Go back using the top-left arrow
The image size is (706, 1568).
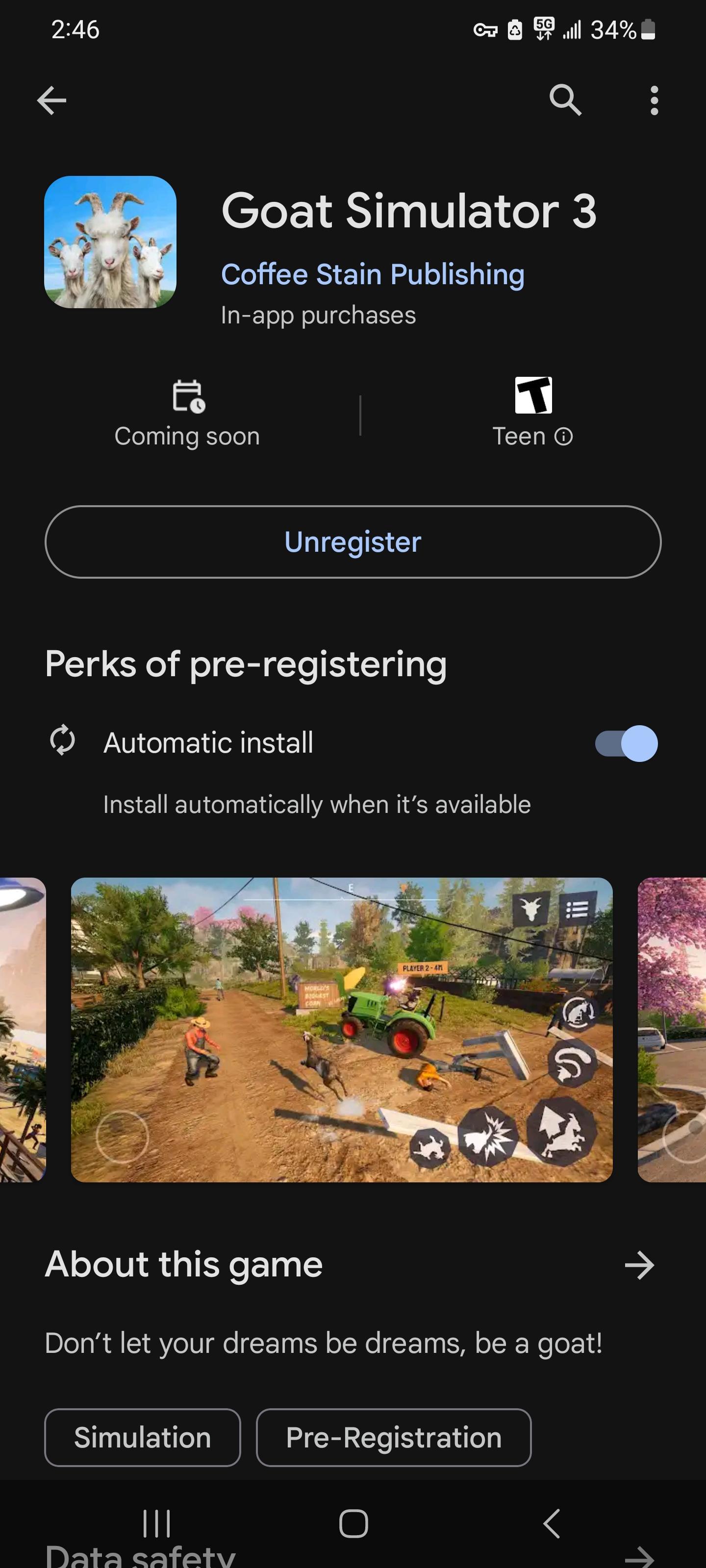[x=52, y=100]
